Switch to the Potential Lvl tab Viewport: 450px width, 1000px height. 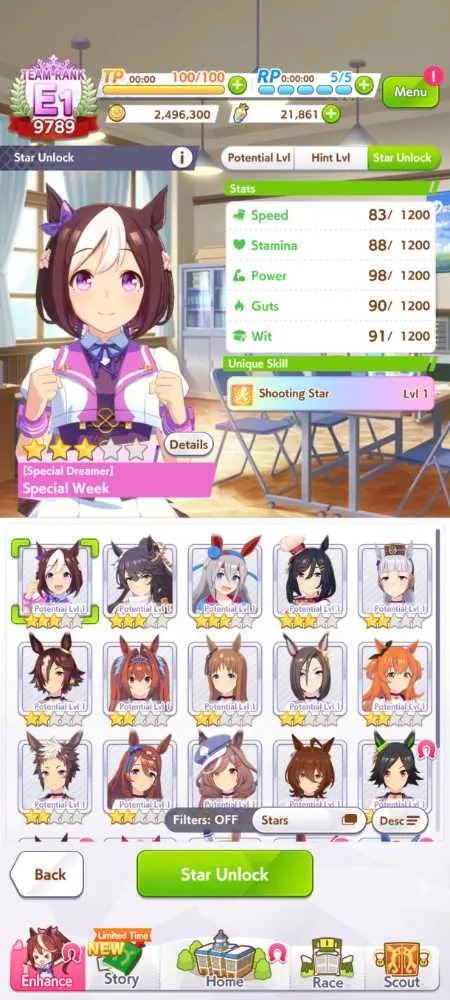(259, 158)
